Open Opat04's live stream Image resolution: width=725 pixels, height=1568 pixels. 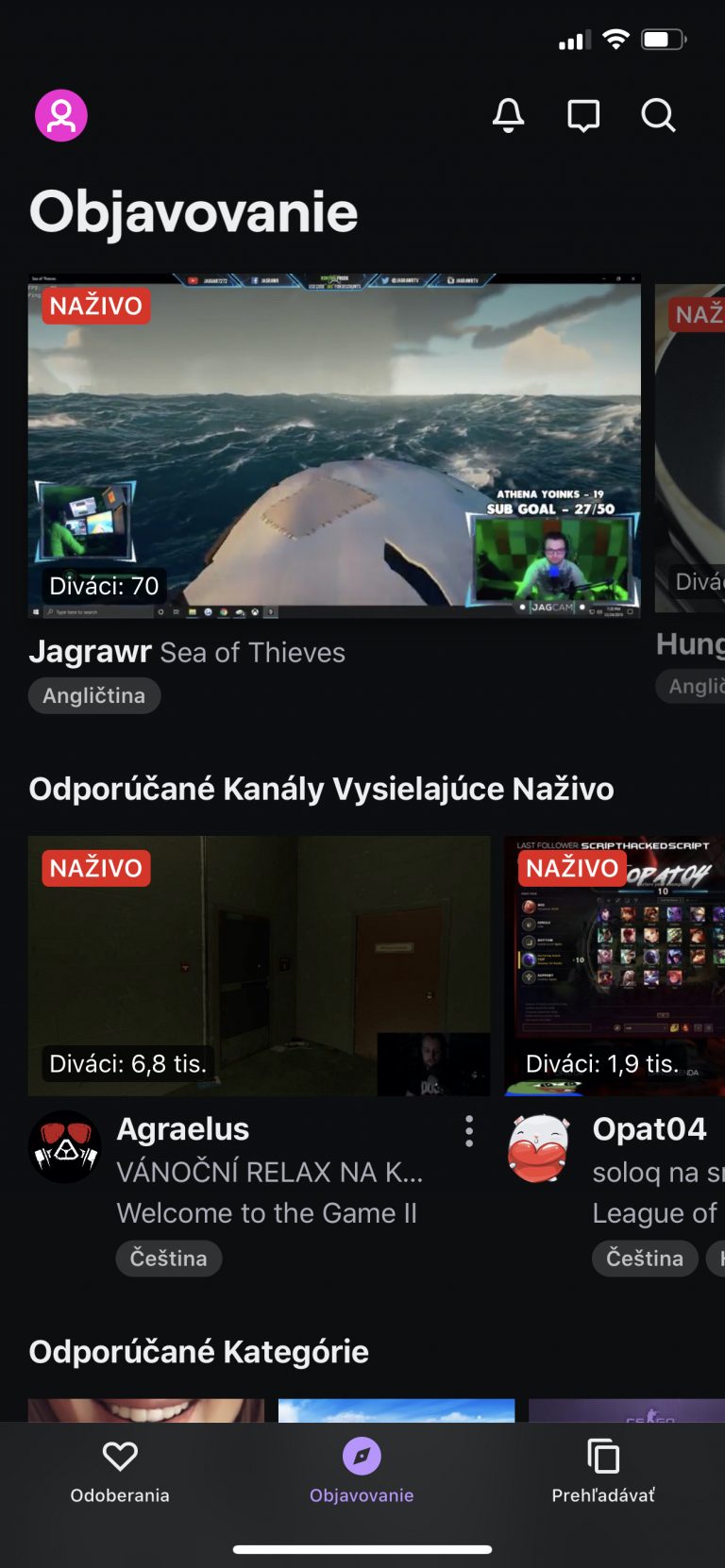(614, 965)
